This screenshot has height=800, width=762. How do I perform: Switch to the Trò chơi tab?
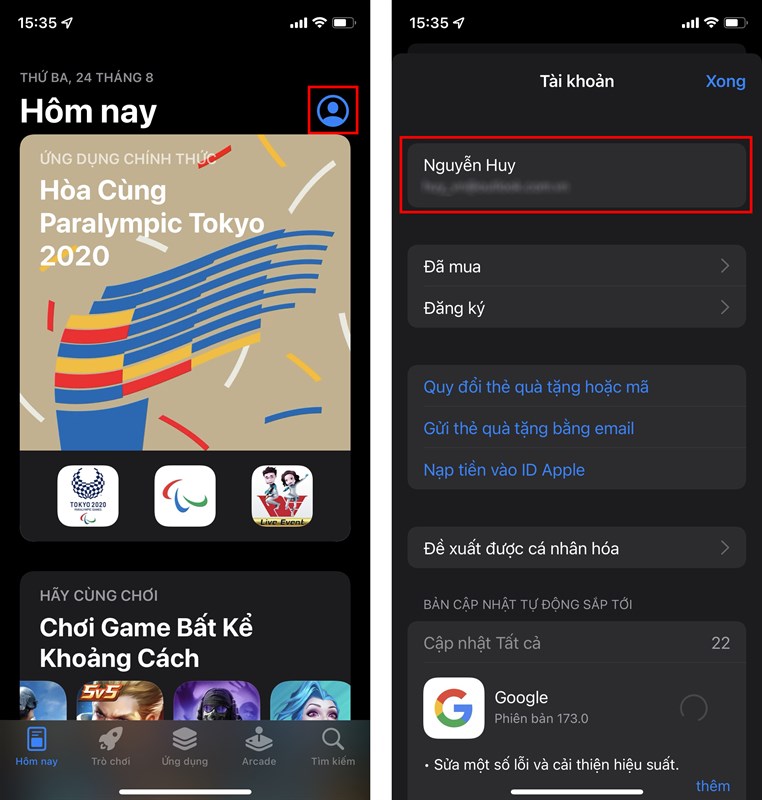tap(111, 747)
